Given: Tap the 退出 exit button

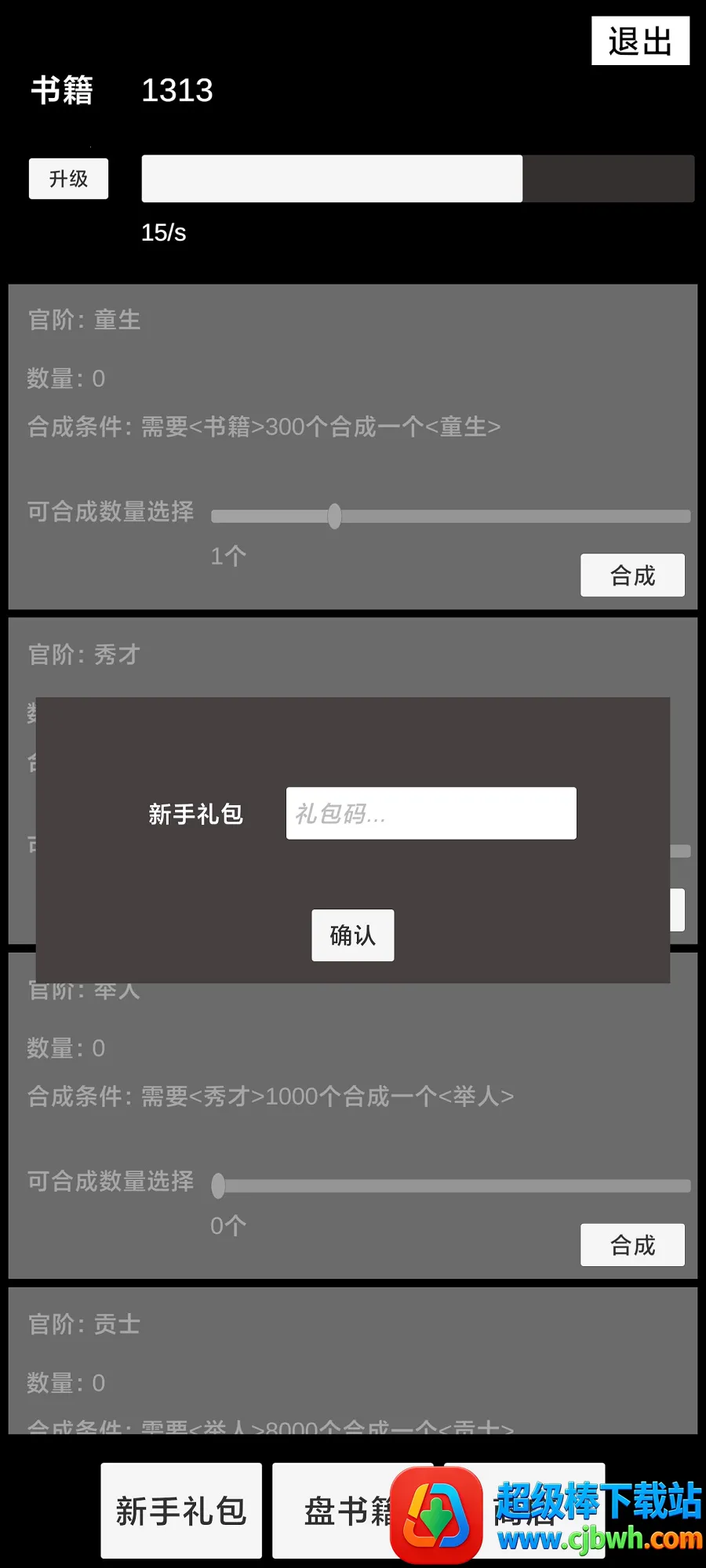Looking at the screenshot, I should click(640, 41).
